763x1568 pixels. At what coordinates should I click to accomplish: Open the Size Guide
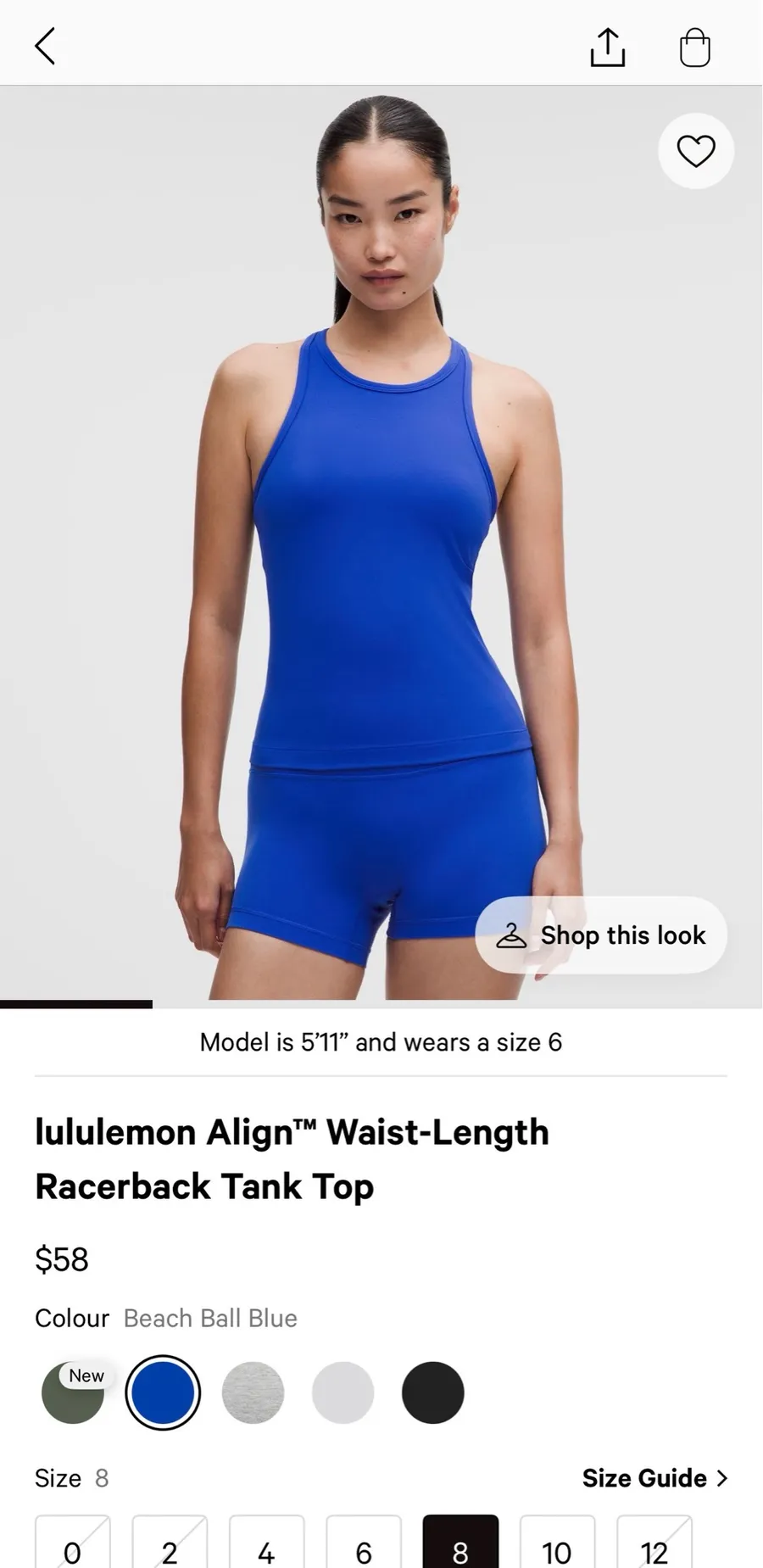655,1478
